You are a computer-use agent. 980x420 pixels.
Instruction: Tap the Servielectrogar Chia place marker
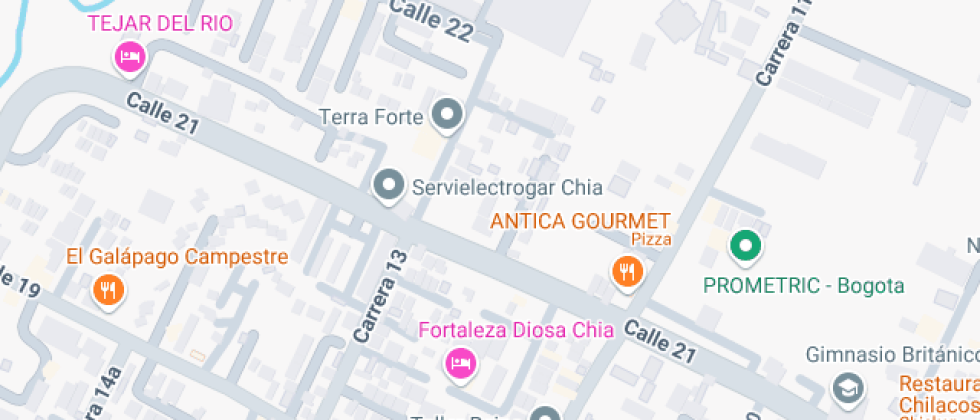(386, 185)
